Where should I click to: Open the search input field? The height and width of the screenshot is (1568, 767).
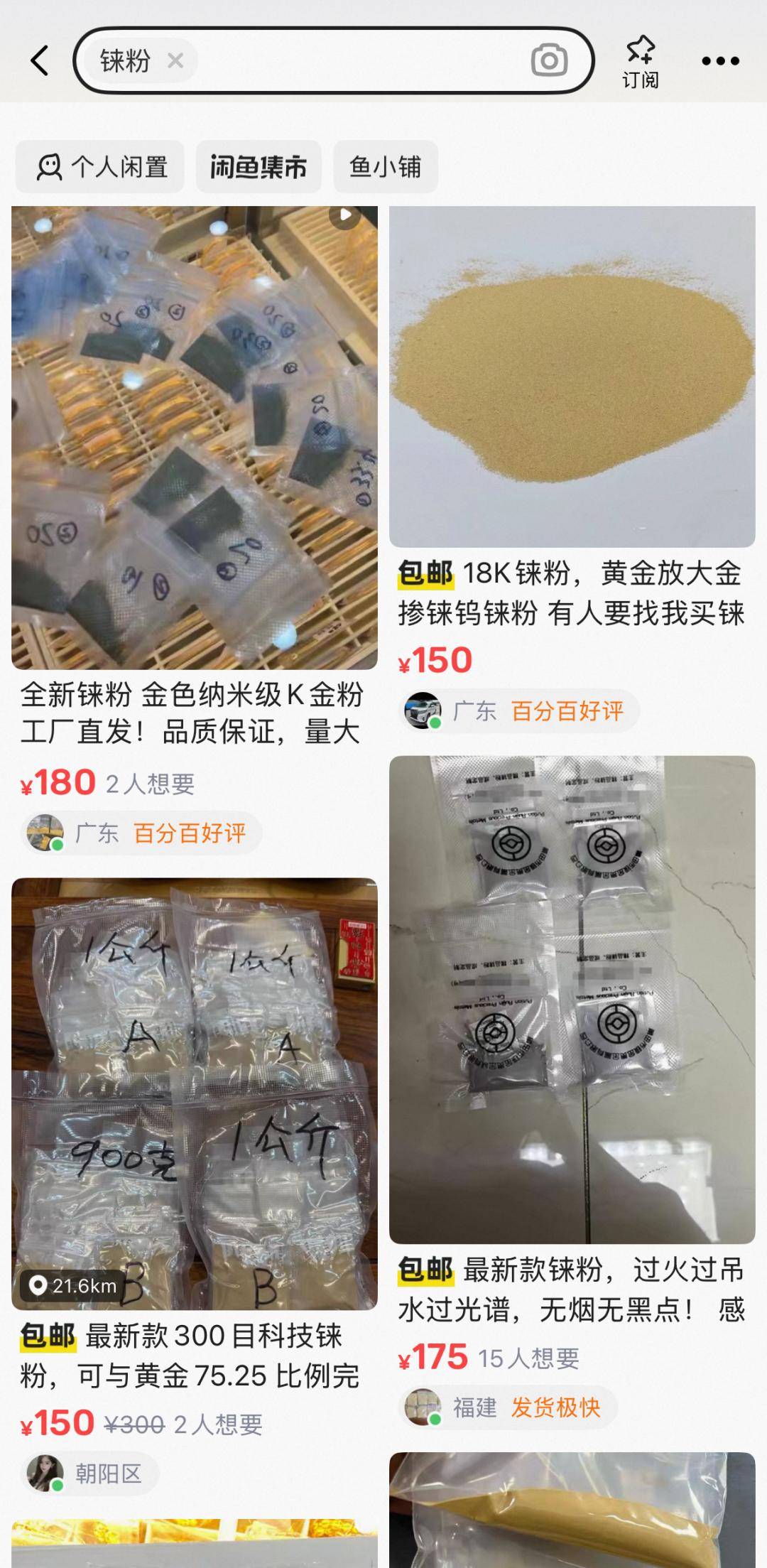click(355, 61)
